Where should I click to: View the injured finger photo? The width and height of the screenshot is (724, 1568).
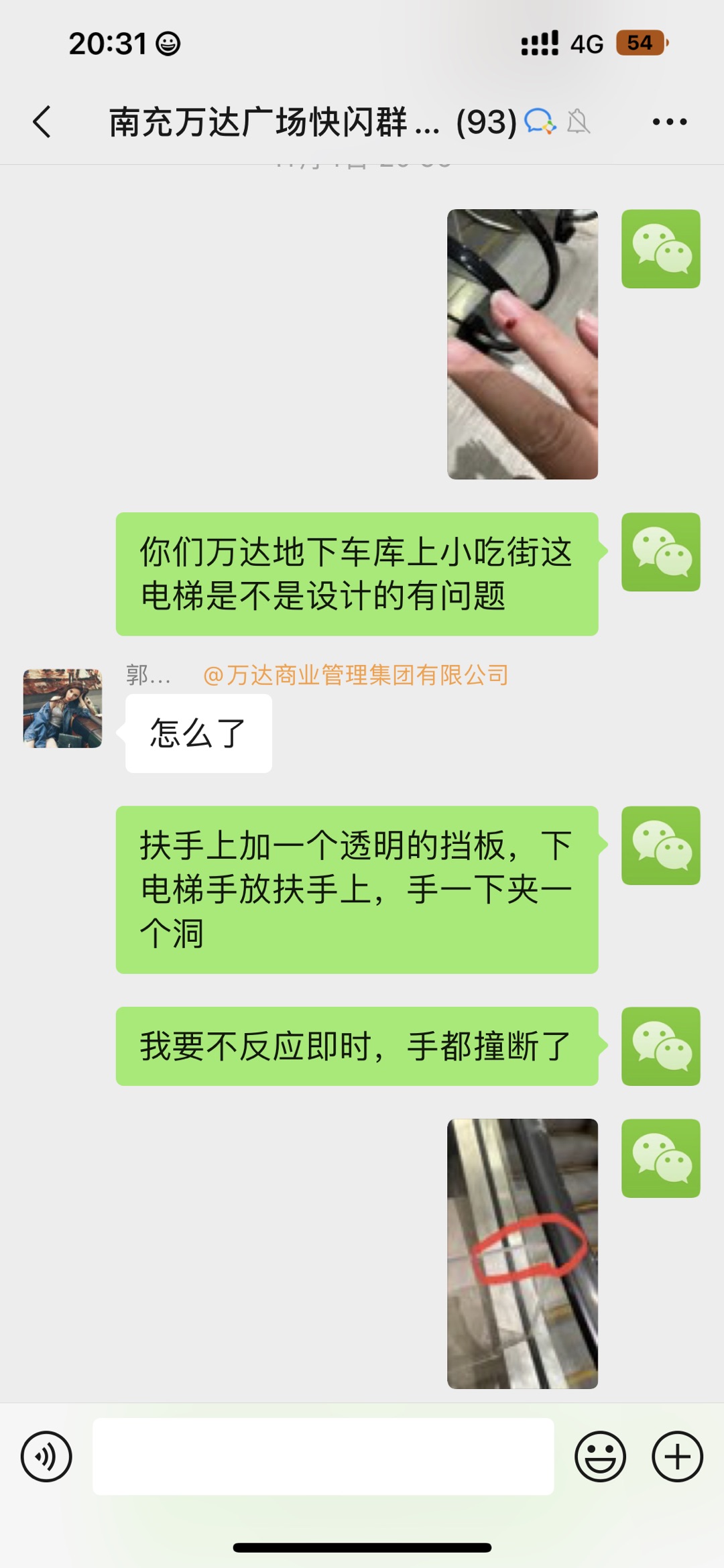tap(522, 344)
